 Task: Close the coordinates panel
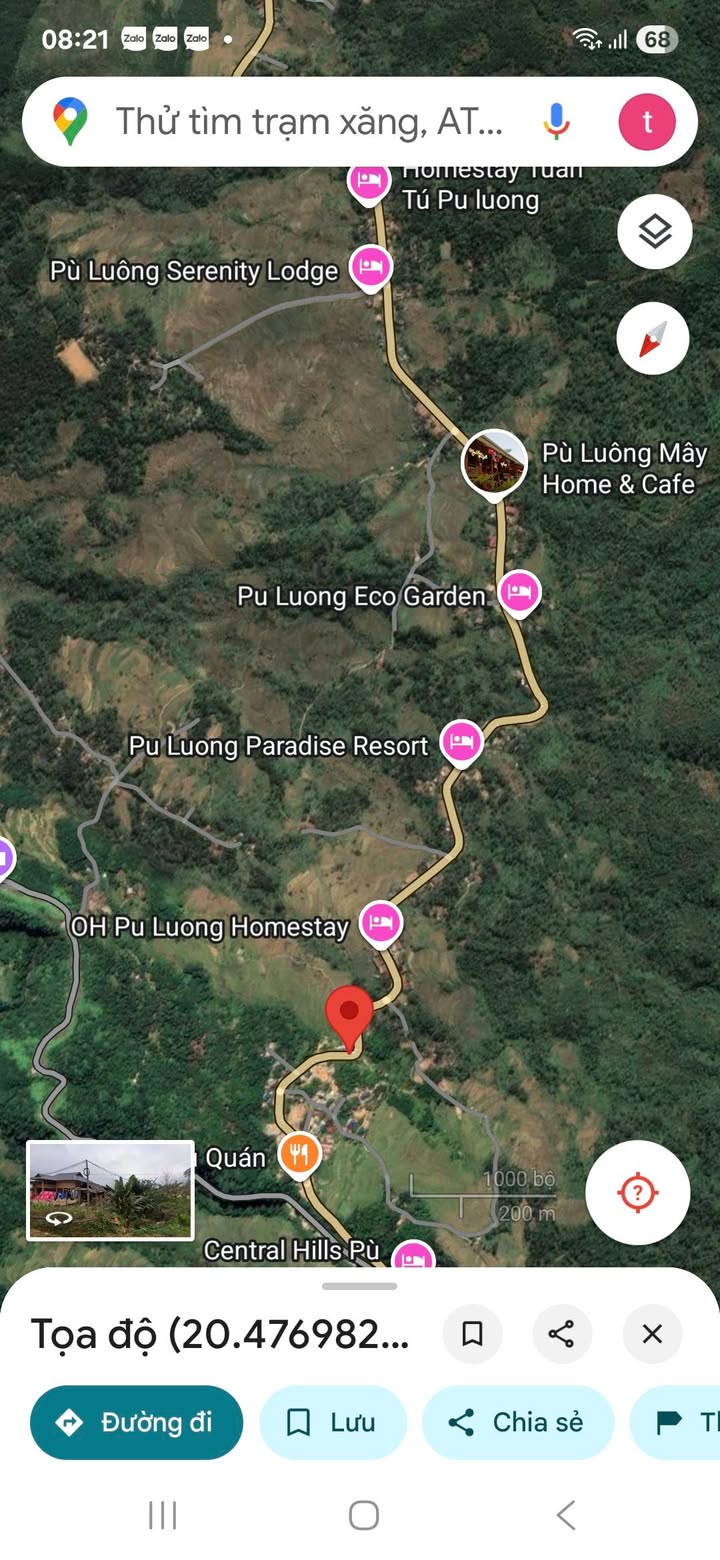pyautogui.click(x=652, y=1333)
